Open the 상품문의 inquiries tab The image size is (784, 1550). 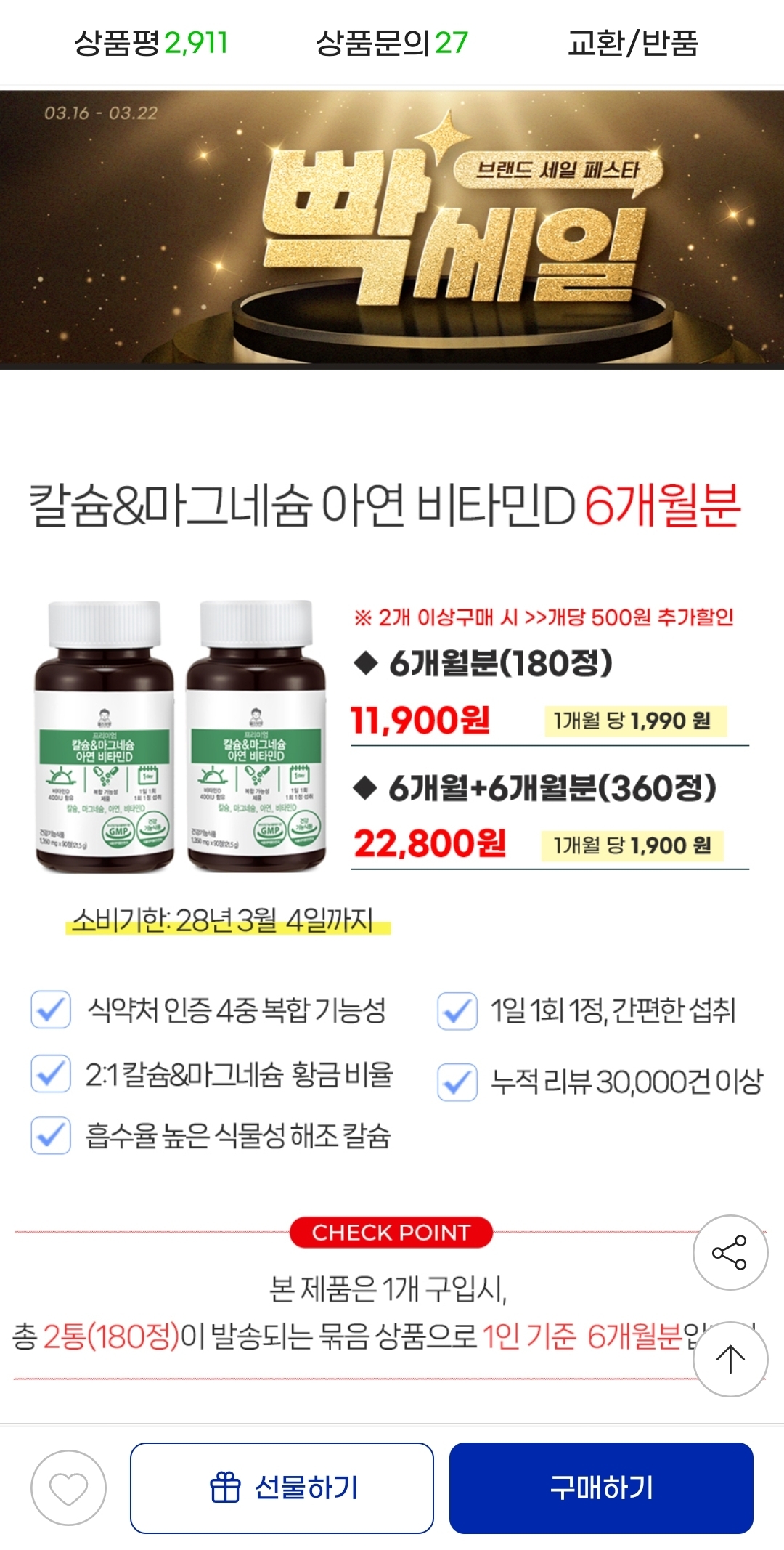point(392,43)
